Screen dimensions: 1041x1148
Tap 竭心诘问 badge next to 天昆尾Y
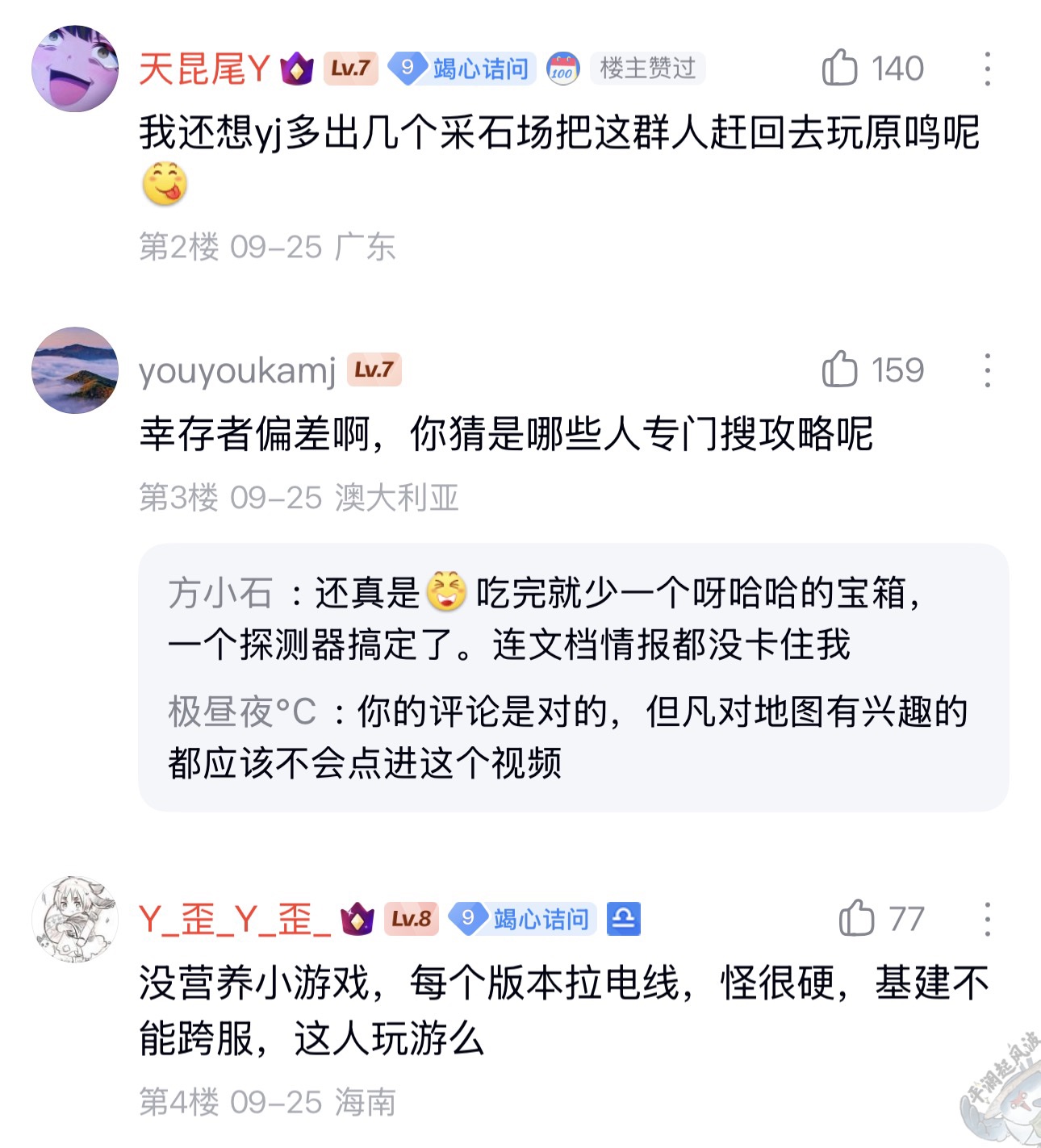(x=462, y=69)
